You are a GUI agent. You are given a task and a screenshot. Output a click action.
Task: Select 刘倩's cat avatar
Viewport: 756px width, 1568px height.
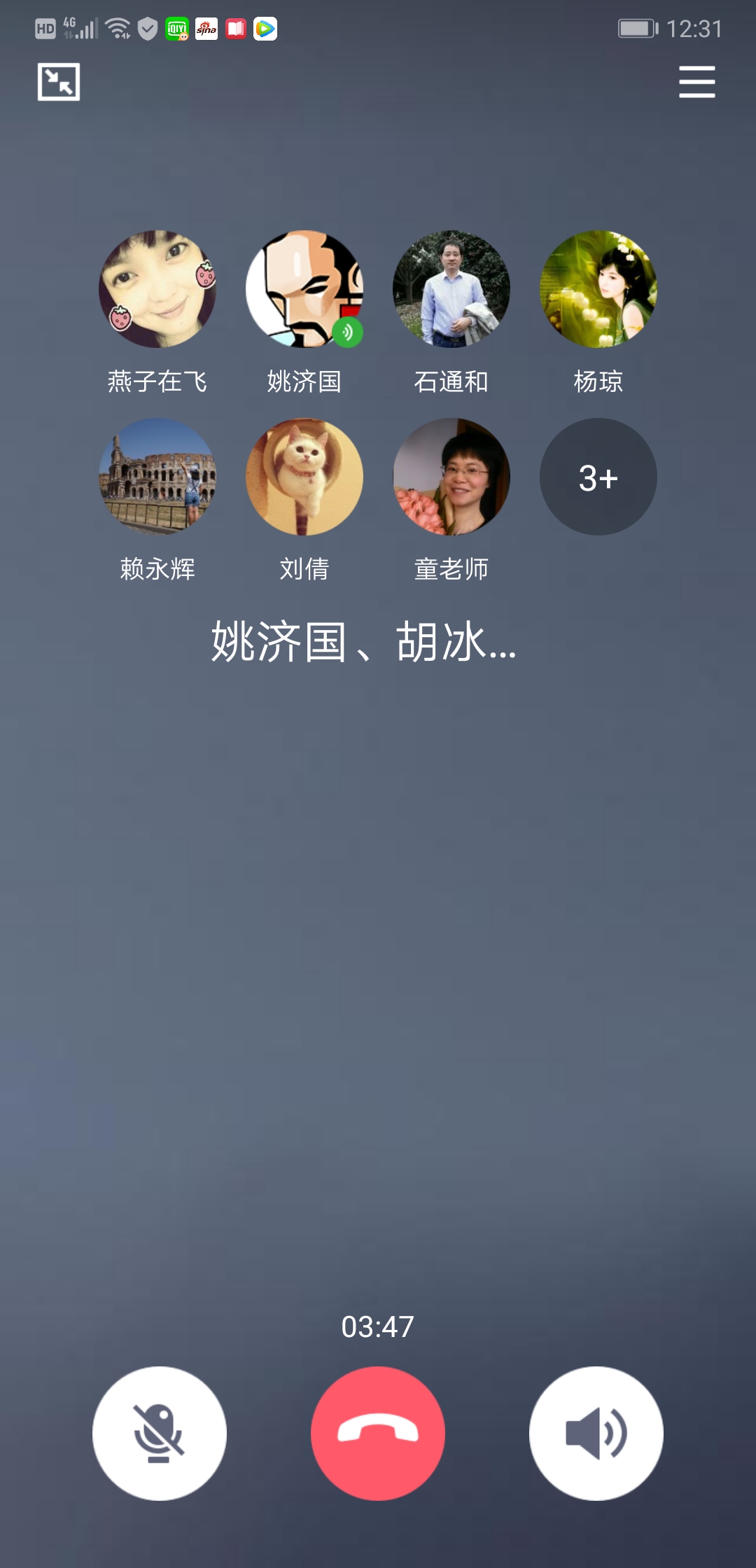[304, 477]
